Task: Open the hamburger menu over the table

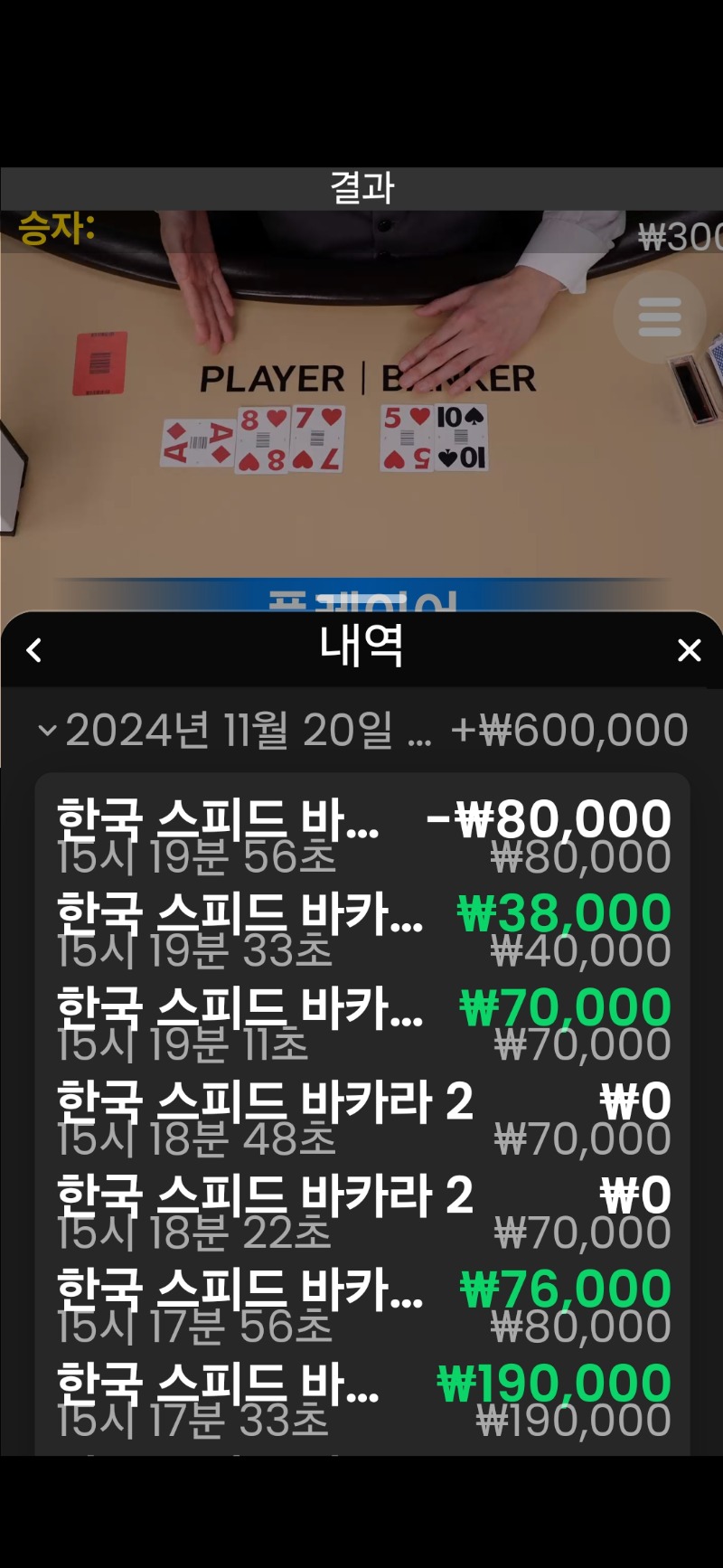Action: pyautogui.click(x=660, y=316)
